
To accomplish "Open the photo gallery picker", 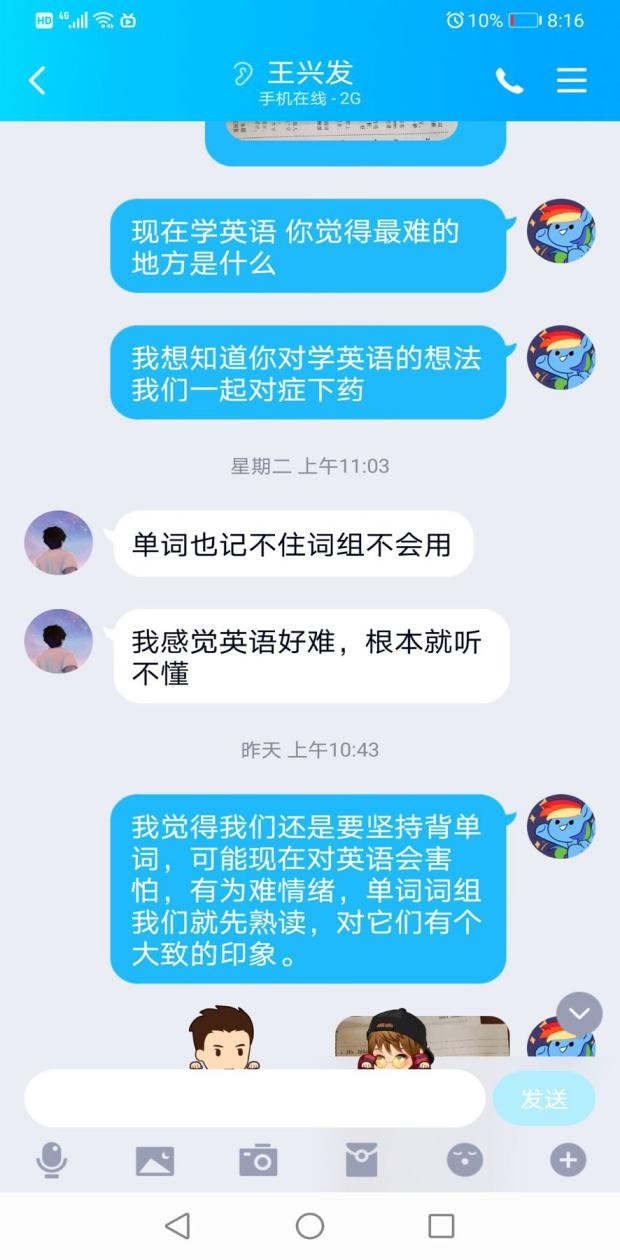I will (154, 1160).
